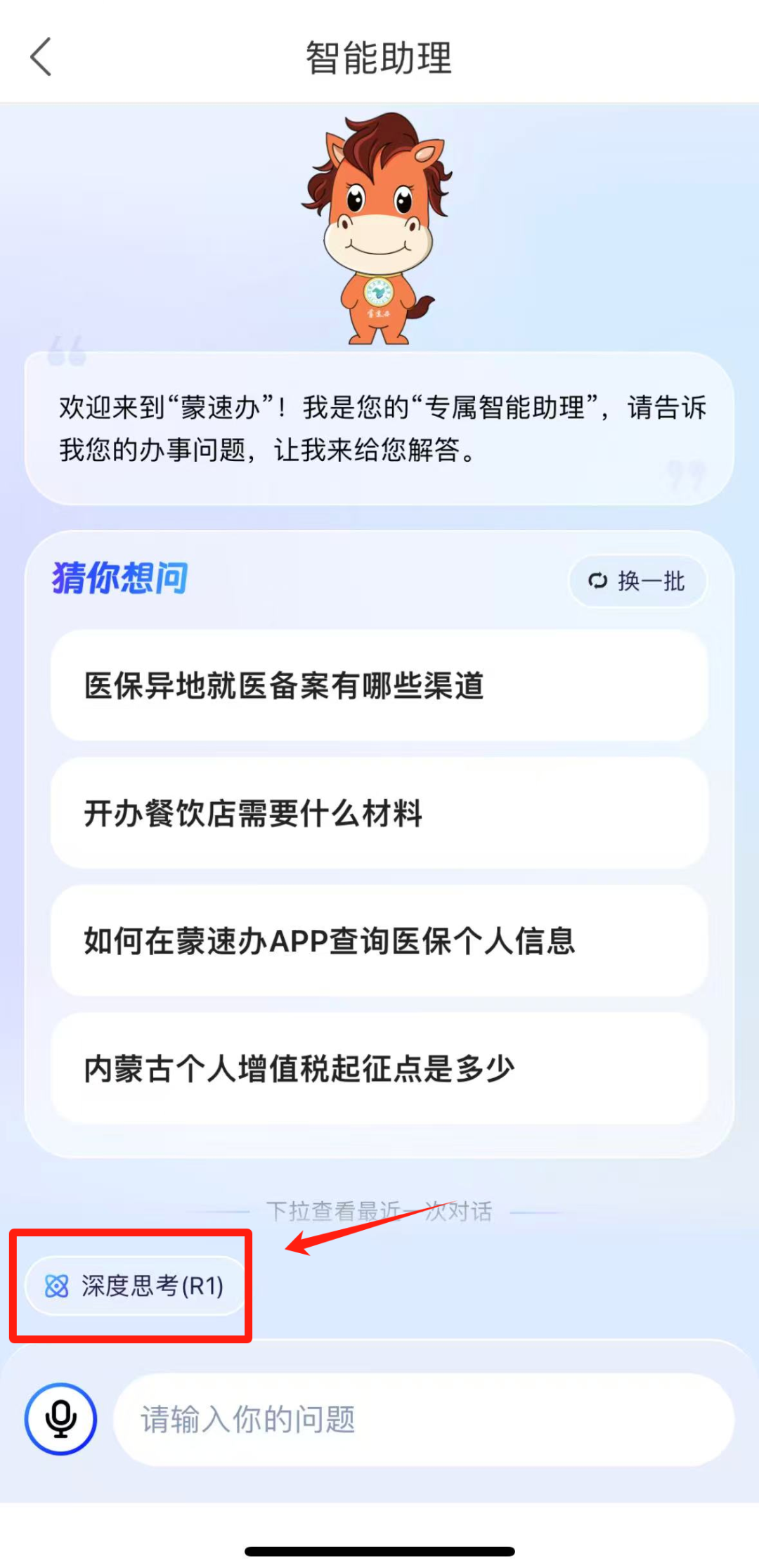The height and width of the screenshot is (1568, 759).
Task: Tap the microphone icon for voice input
Action: (x=60, y=1418)
